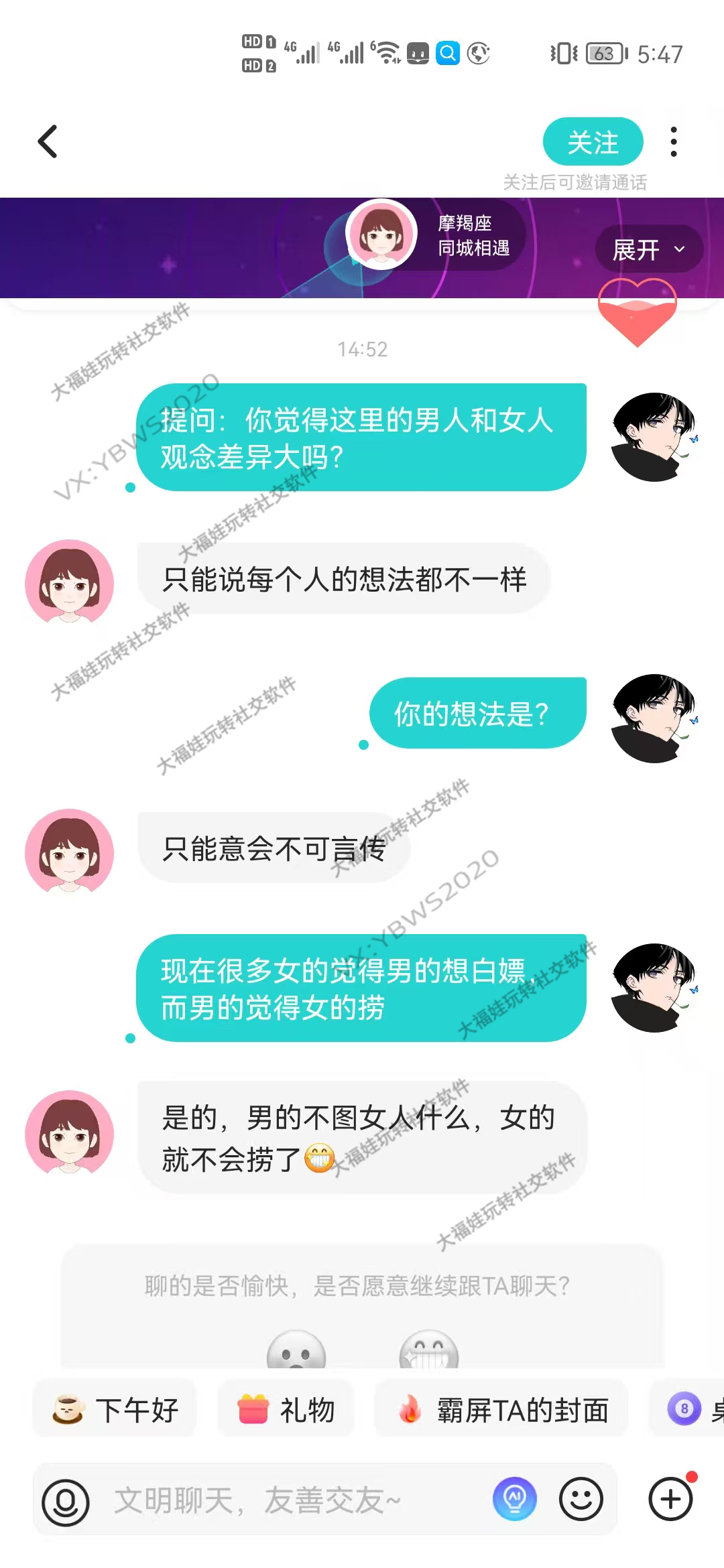The width and height of the screenshot is (724, 1568).
Task: Open the 礼物 gift option
Action: (286, 1410)
